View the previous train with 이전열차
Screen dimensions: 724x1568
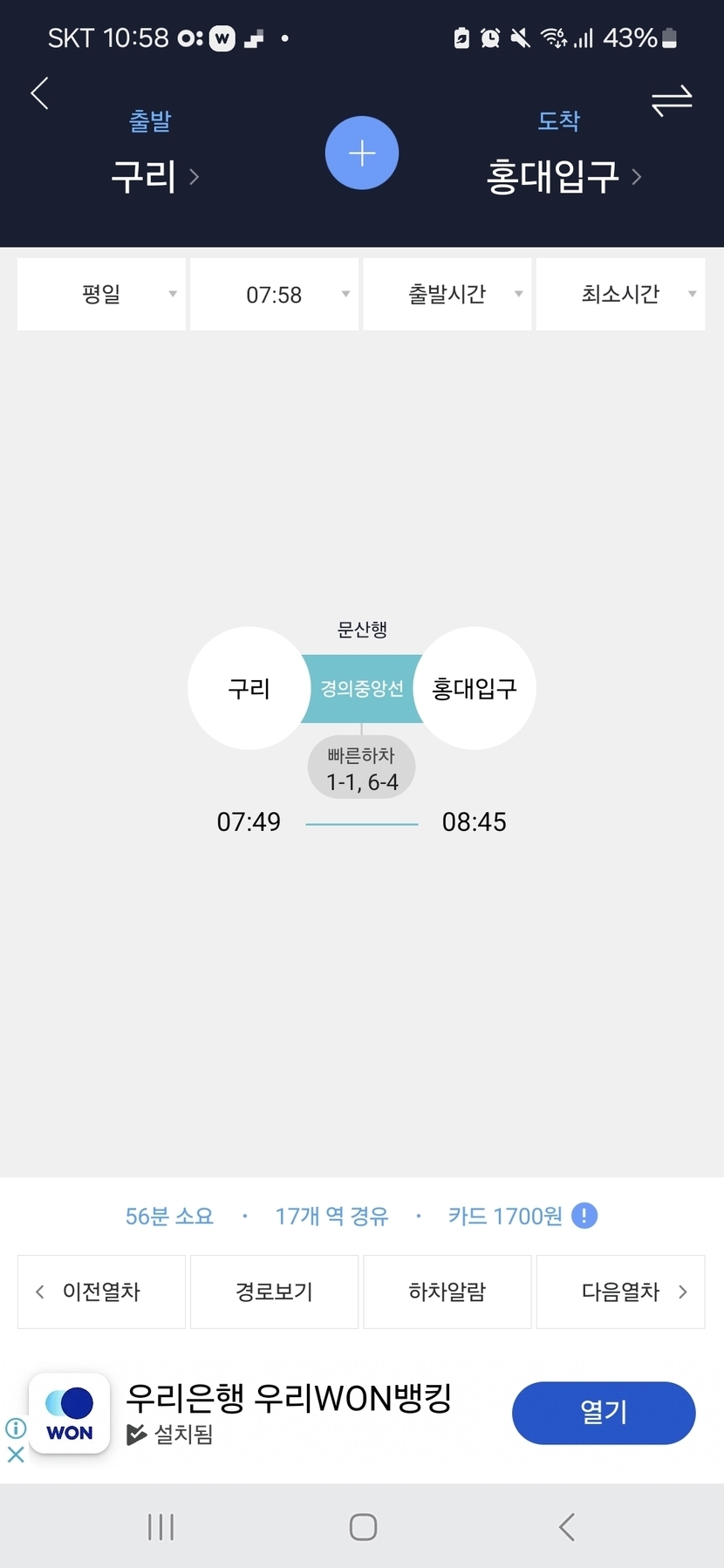(x=102, y=1292)
